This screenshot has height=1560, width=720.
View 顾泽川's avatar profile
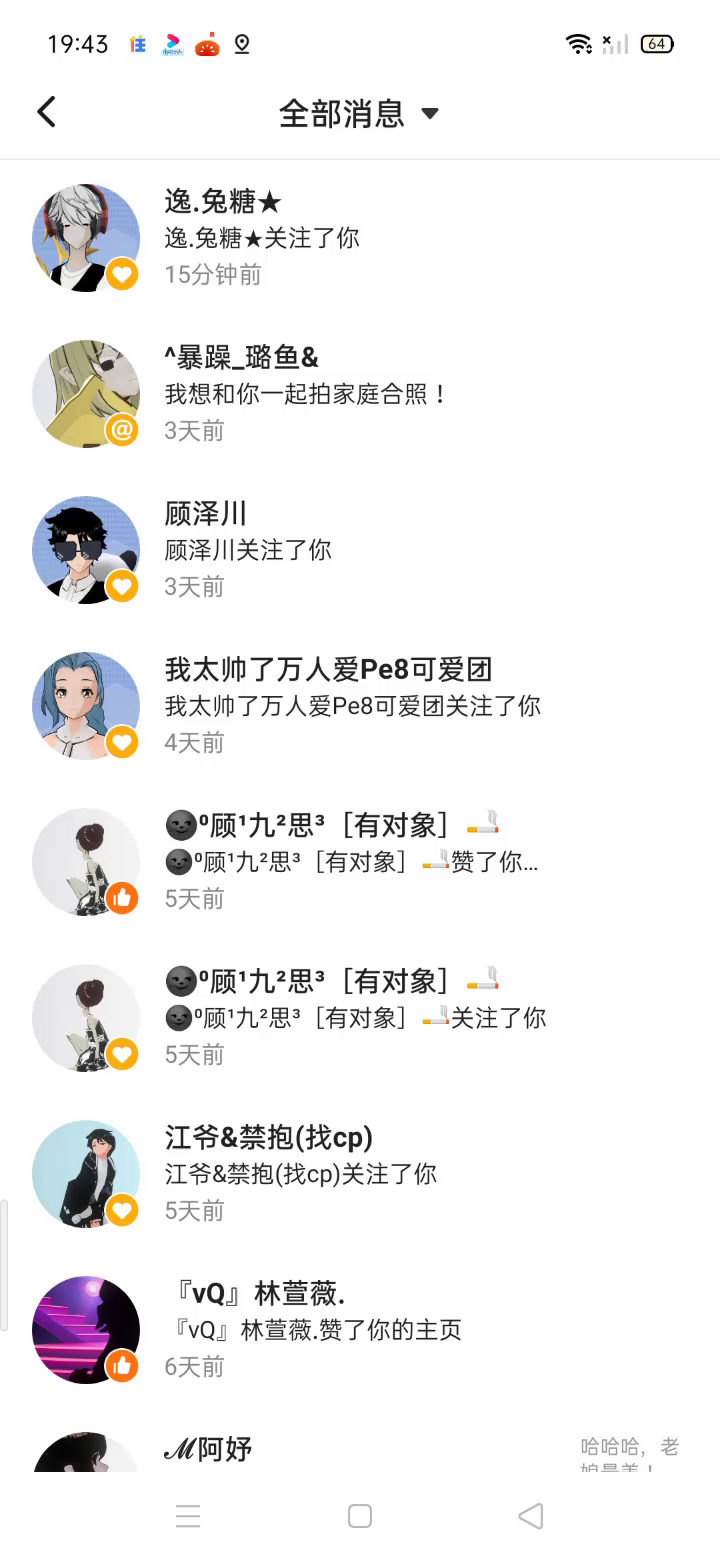[86, 550]
